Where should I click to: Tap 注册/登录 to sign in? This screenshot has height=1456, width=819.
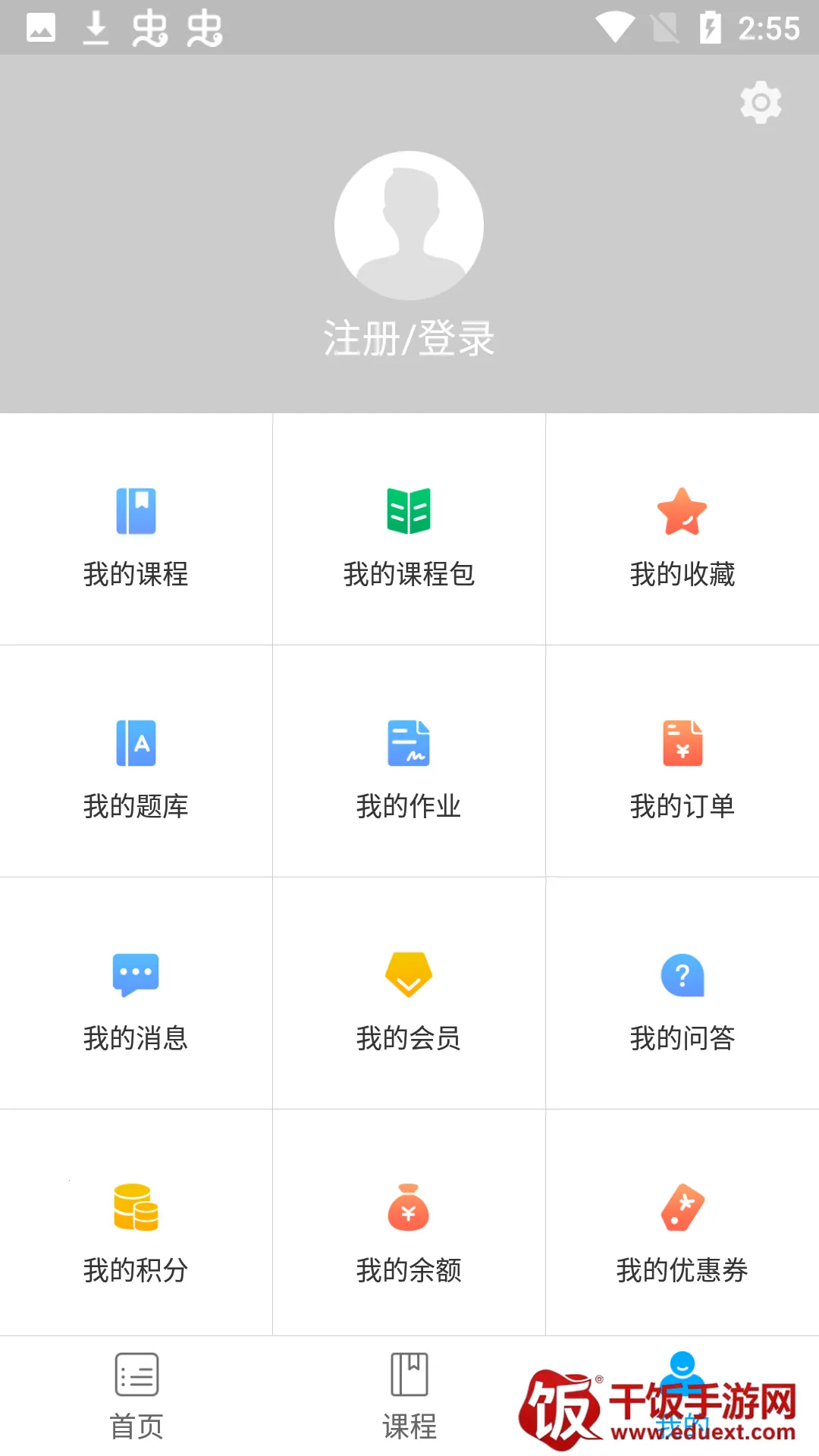coord(409,338)
